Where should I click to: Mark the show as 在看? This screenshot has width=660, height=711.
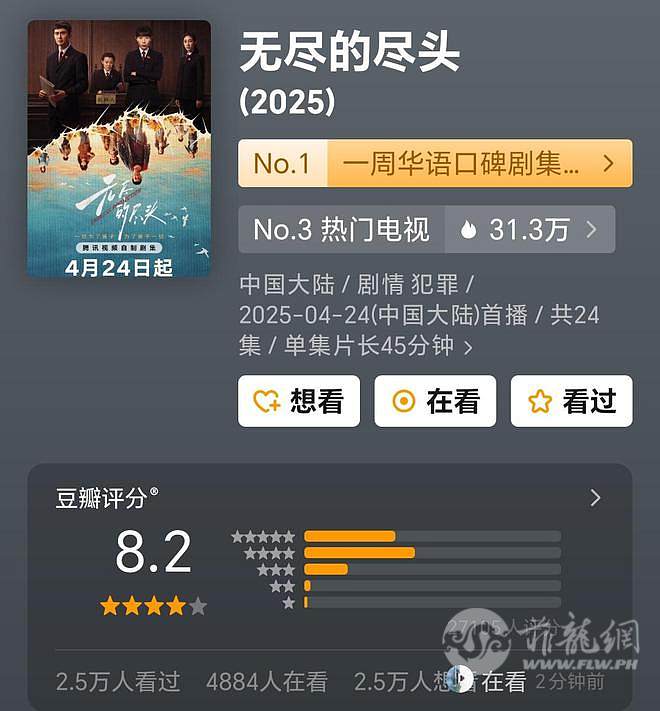435,401
